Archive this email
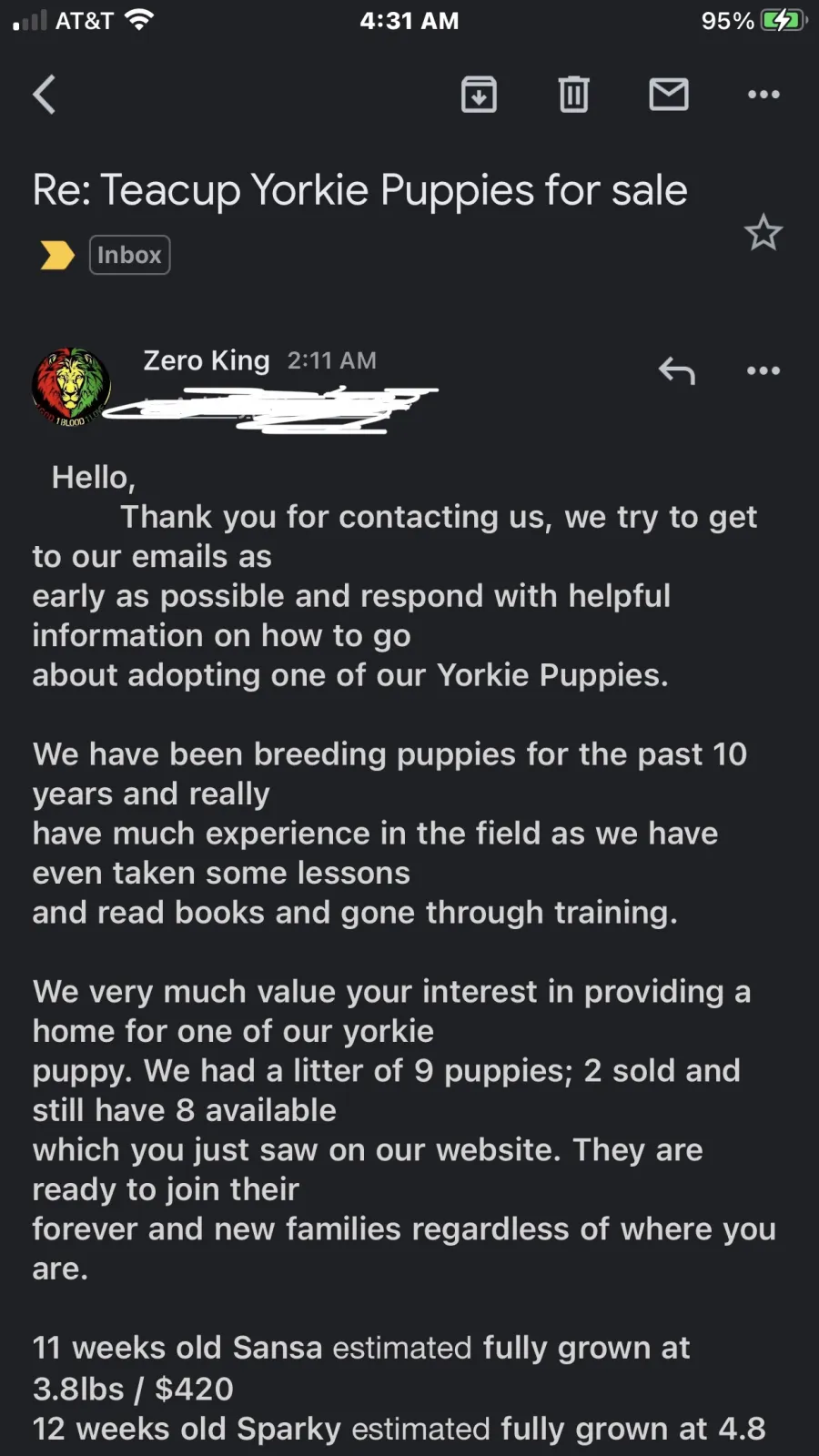This screenshot has width=819, height=1456. (479, 94)
